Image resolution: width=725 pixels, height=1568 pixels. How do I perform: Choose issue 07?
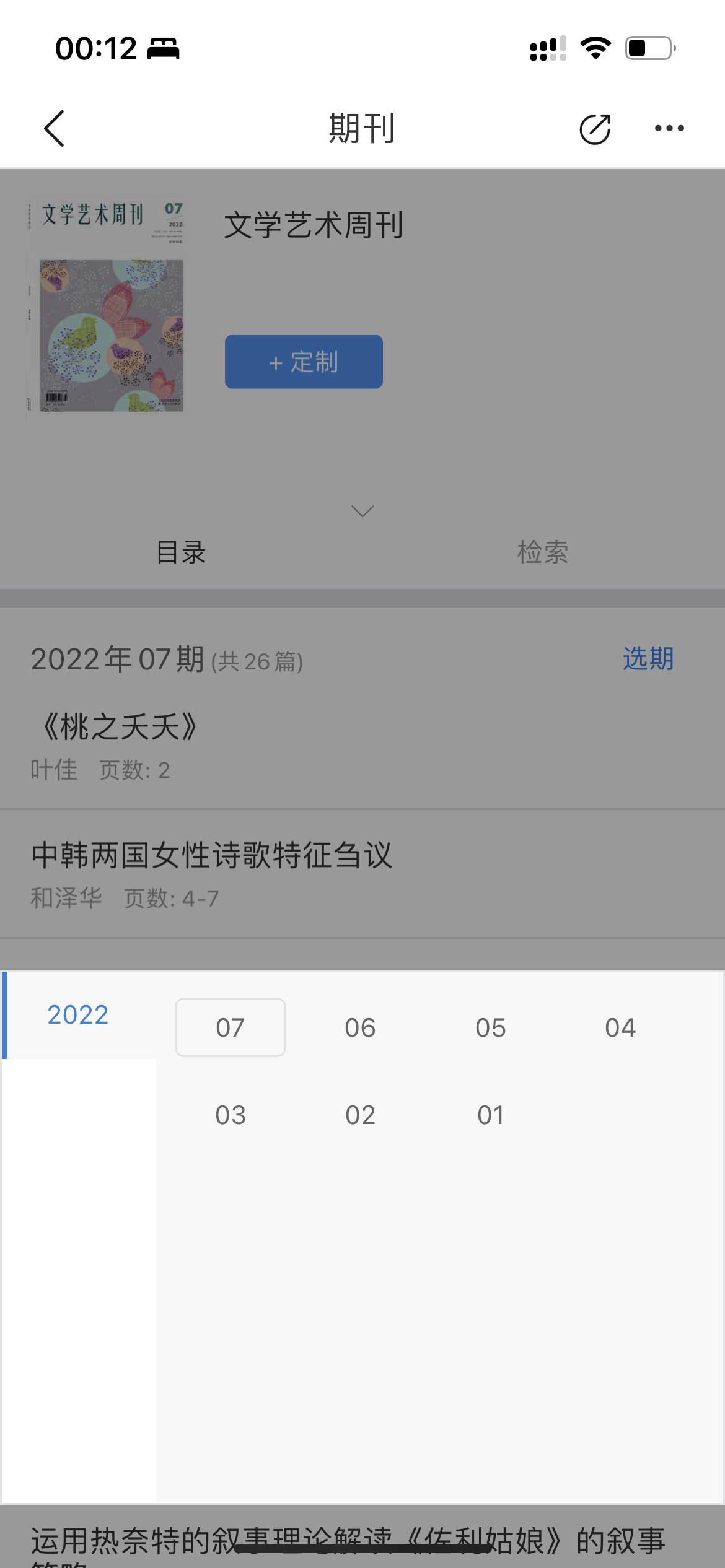coord(231,1027)
